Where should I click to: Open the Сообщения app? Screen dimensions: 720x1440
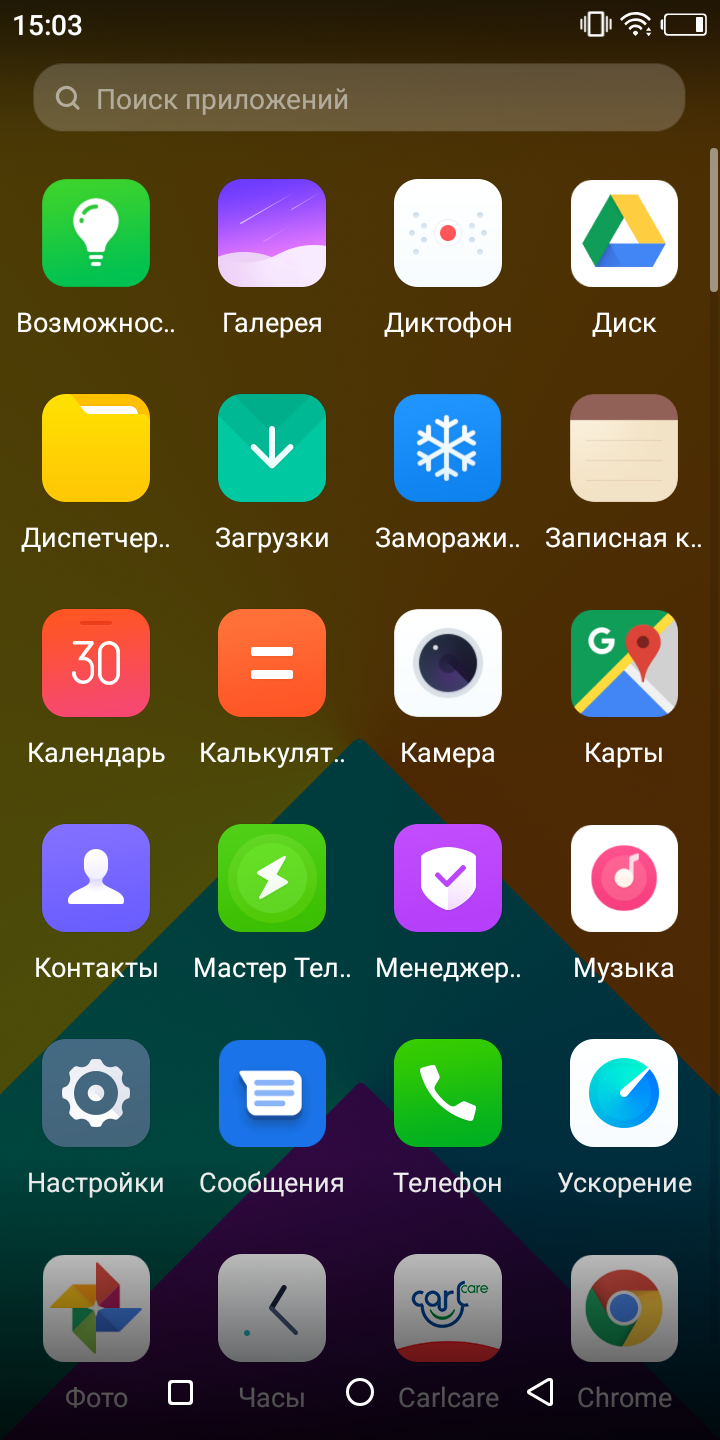click(272, 1093)
